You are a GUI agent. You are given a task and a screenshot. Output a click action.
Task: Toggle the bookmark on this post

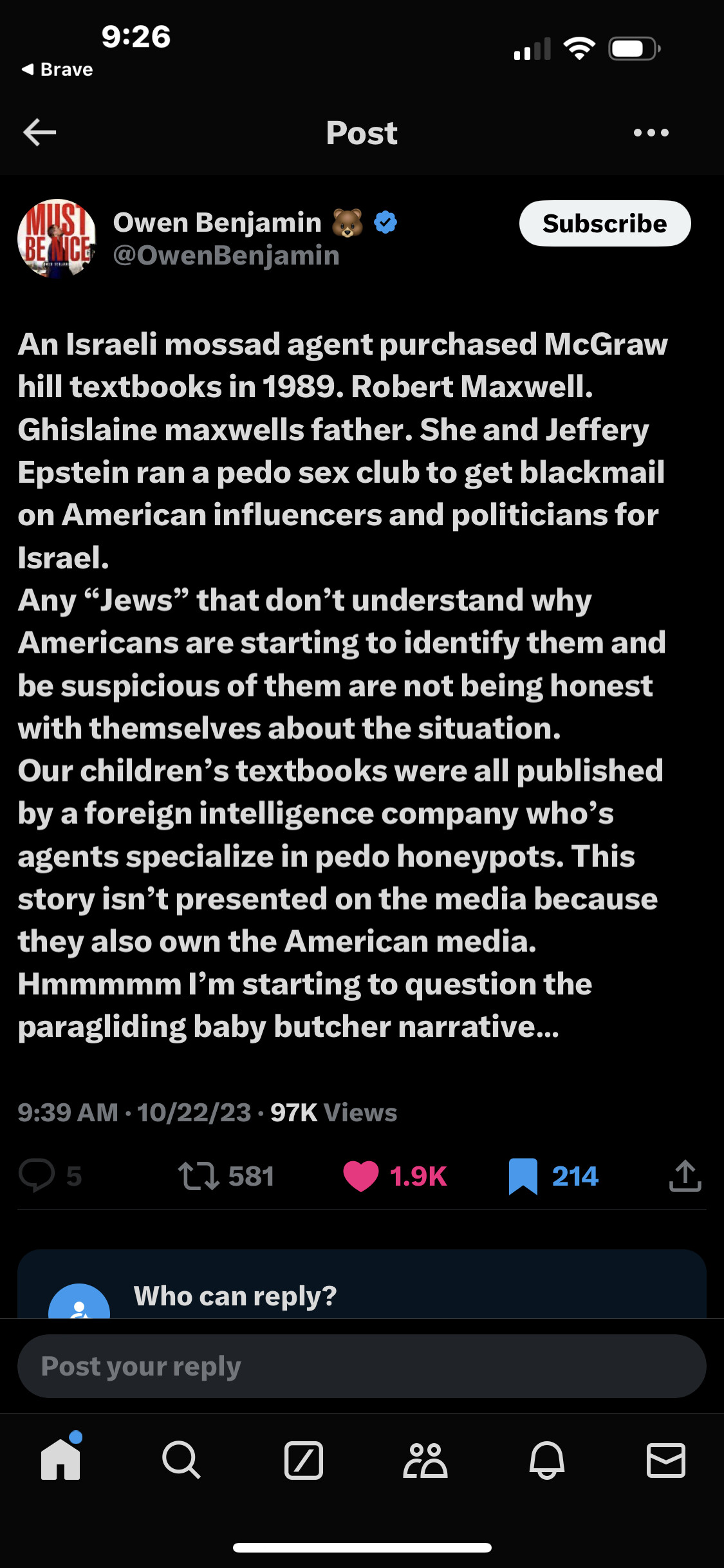pos(523,1176)
